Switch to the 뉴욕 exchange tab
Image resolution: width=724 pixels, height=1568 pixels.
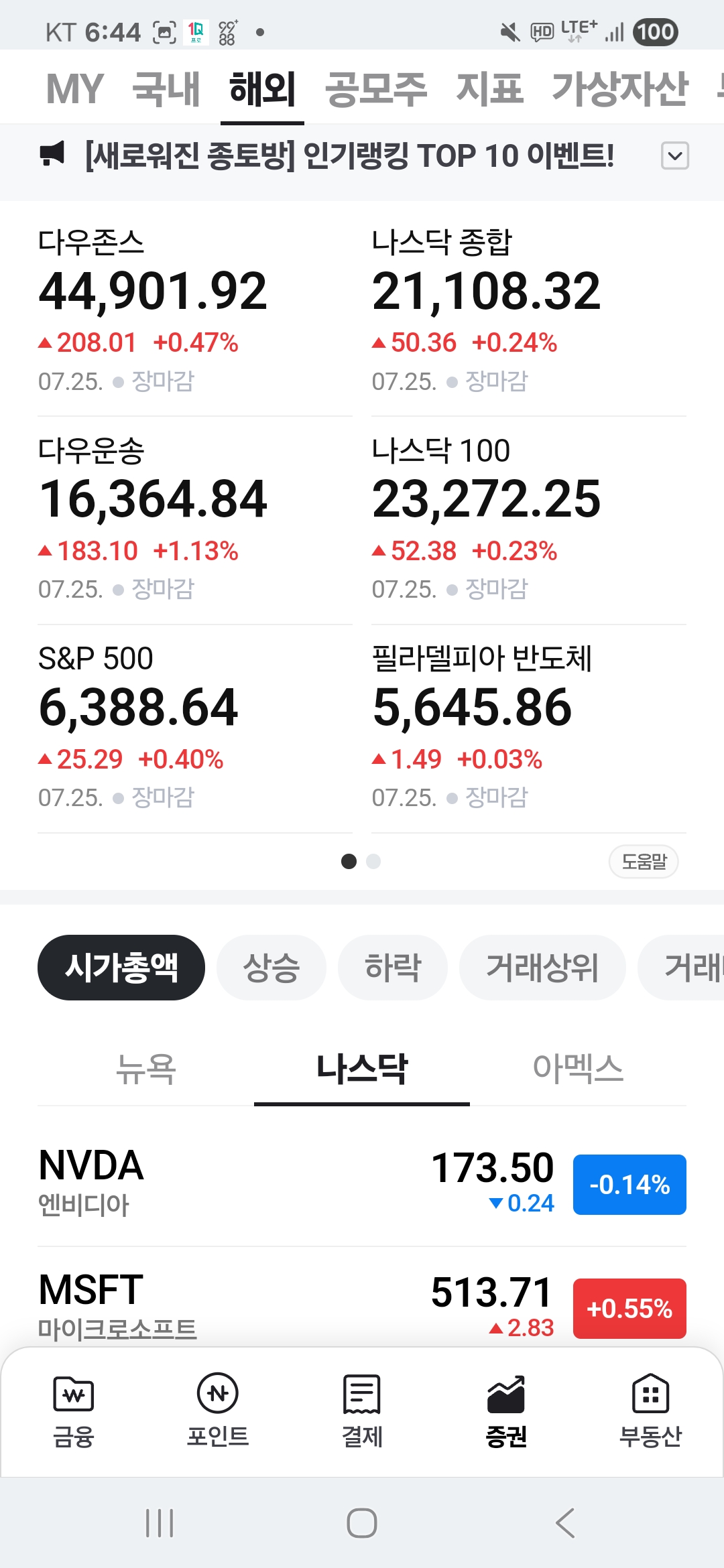point(145,1069)
